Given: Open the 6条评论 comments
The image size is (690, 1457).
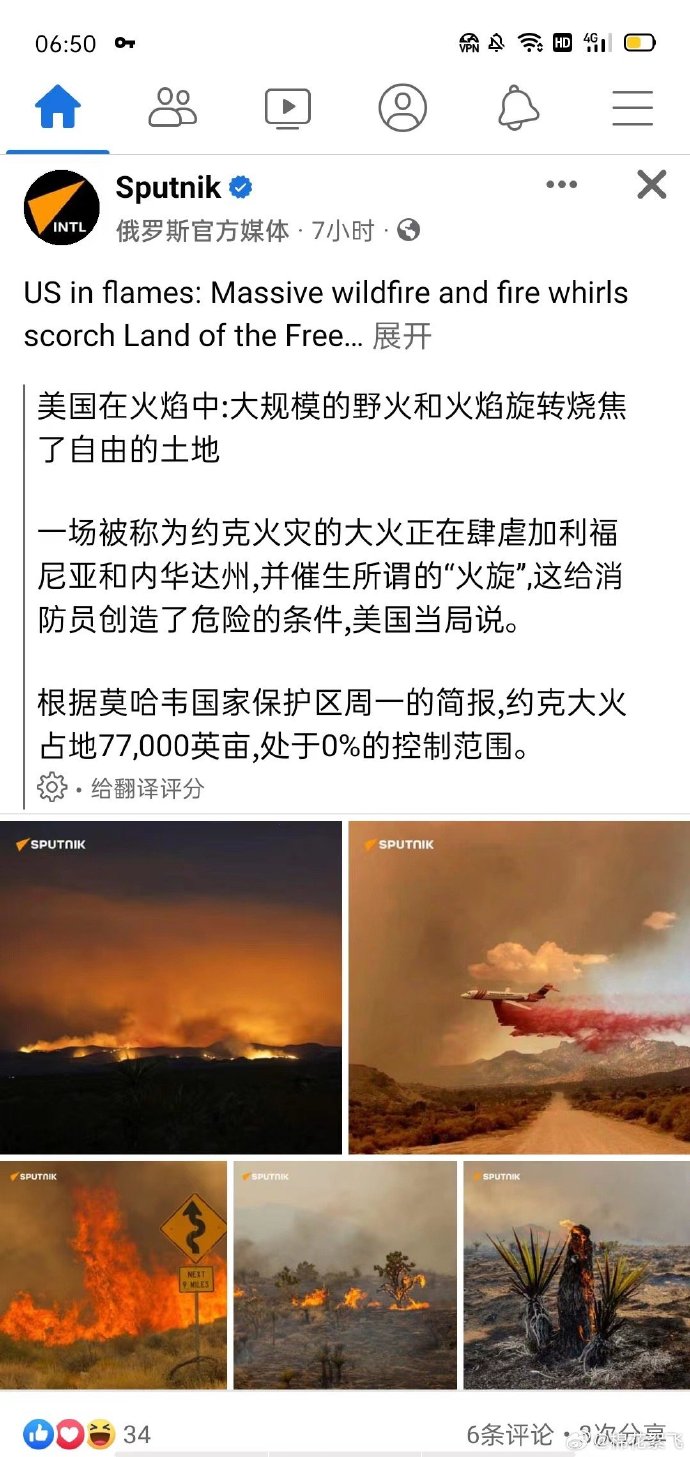Looking at the screenshot, I should pyautogui.click(x=510, y=1435).
